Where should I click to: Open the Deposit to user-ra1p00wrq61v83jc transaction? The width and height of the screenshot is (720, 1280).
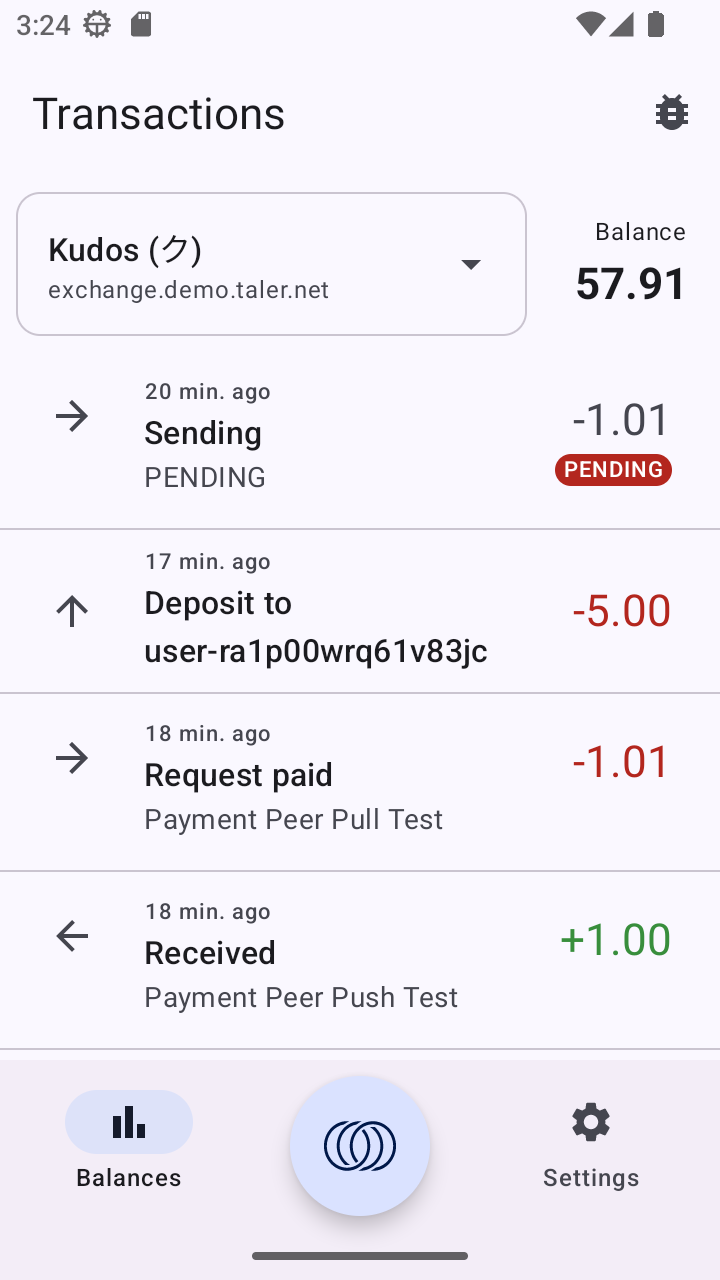[360, 611]
